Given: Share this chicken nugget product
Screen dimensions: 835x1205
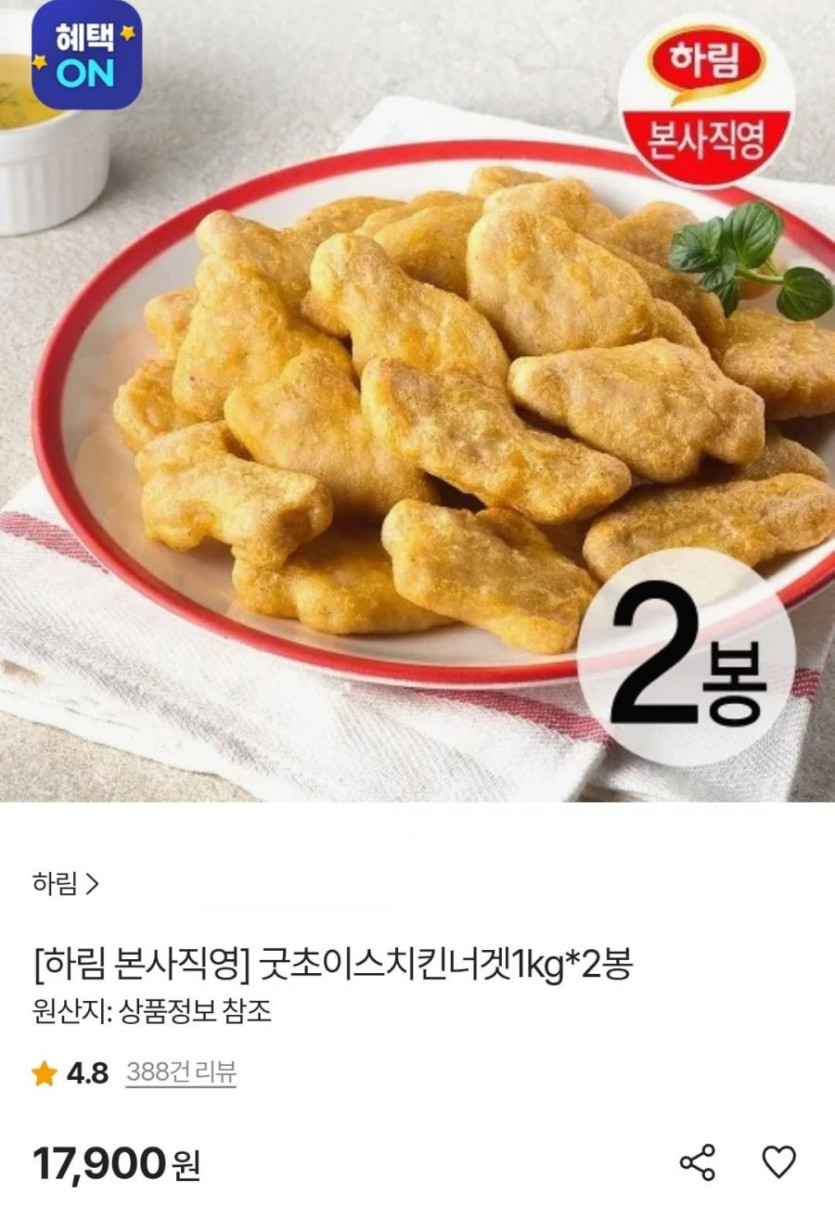Looking at the screenshot, I should coord(697,1163).
